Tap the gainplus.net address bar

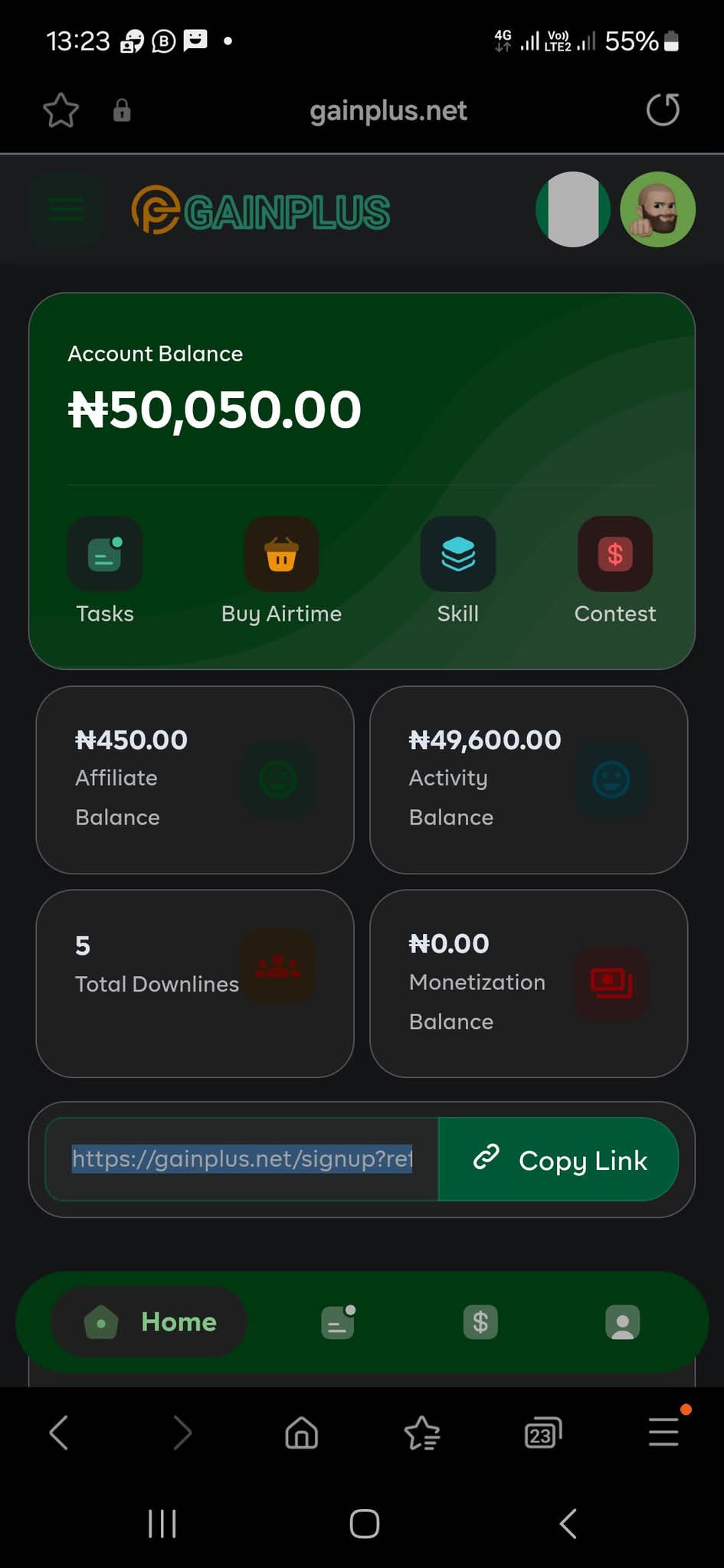pos(388,111)
